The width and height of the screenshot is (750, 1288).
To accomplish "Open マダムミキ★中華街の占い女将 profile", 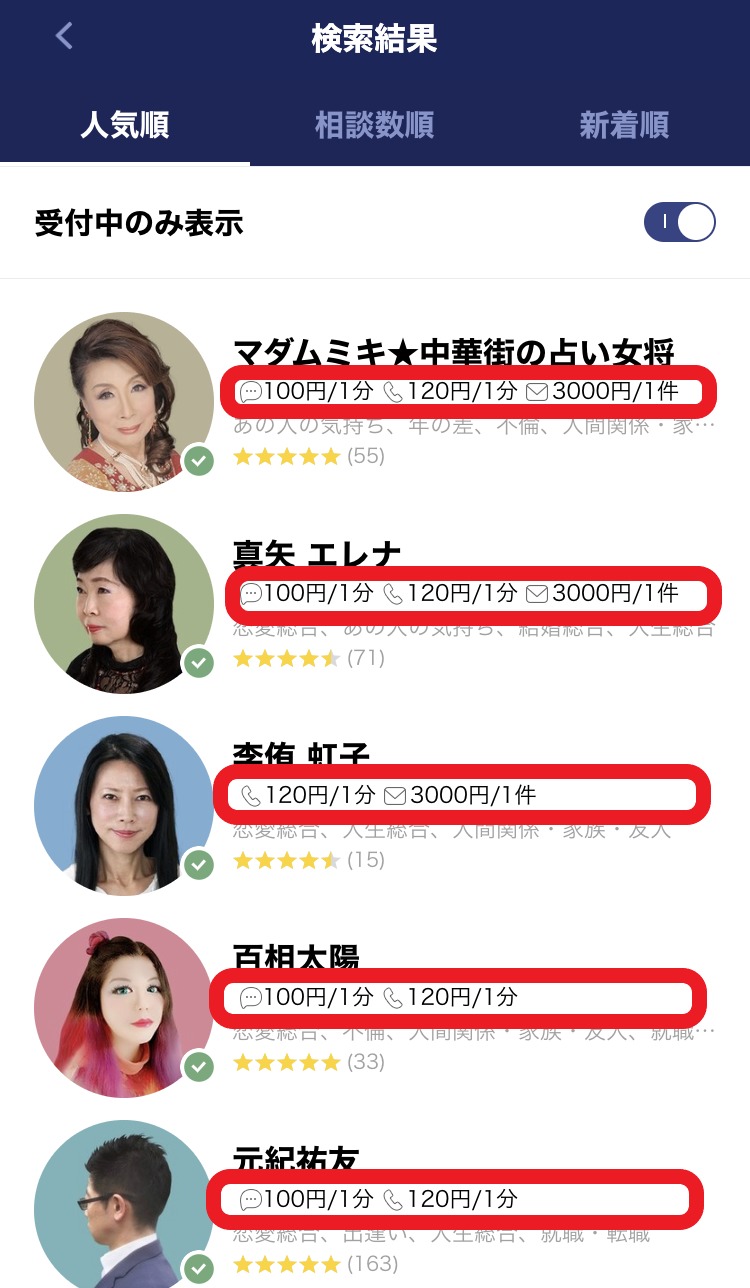I will click(453, 353).
